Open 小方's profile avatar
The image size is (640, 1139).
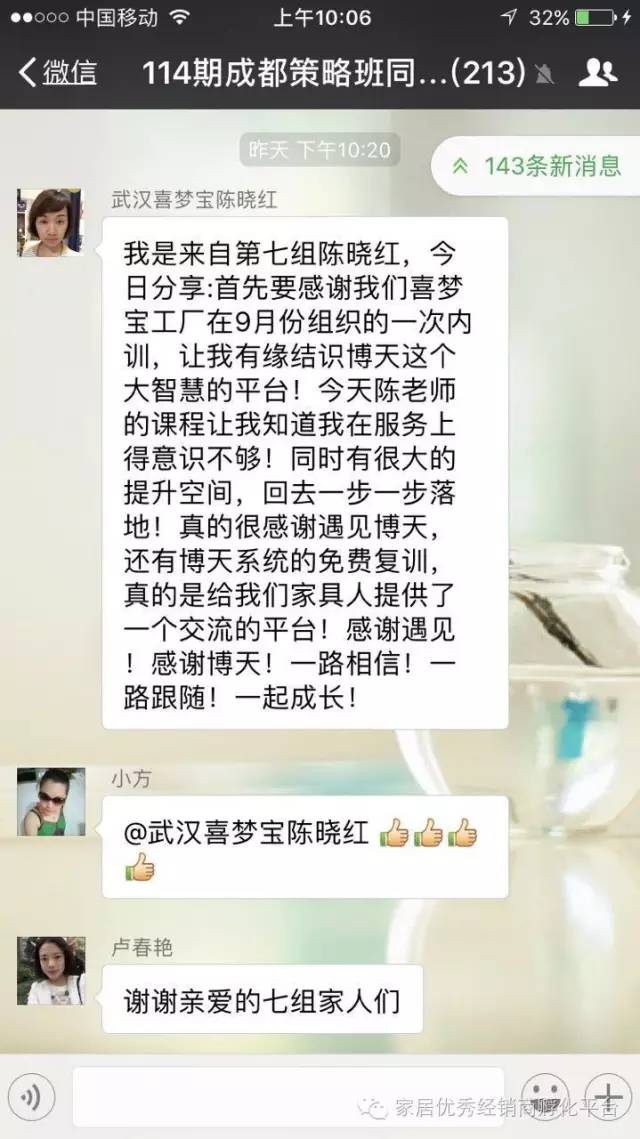(51, 802)
